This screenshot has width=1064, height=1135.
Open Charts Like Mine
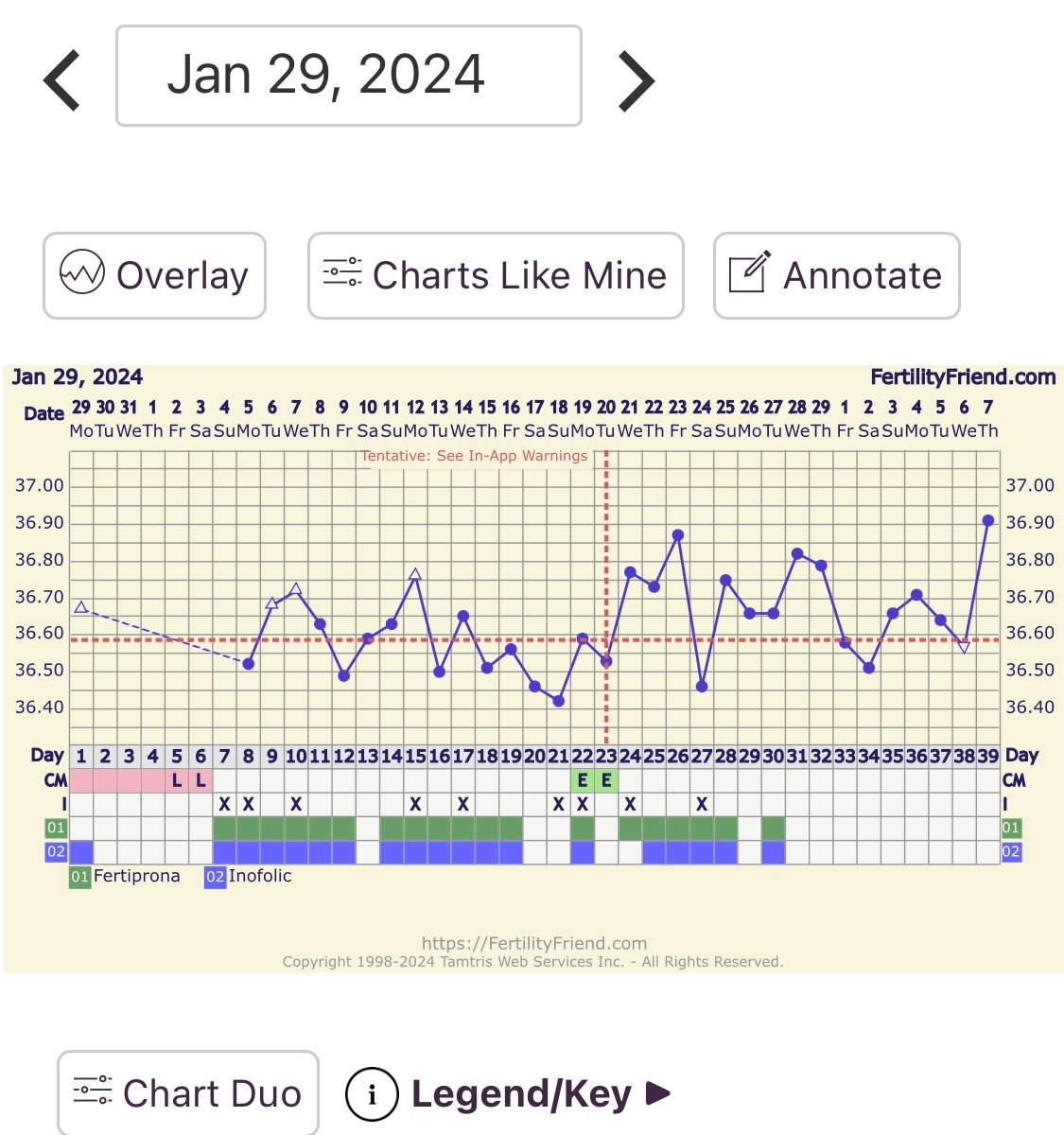tap(496, 275)
